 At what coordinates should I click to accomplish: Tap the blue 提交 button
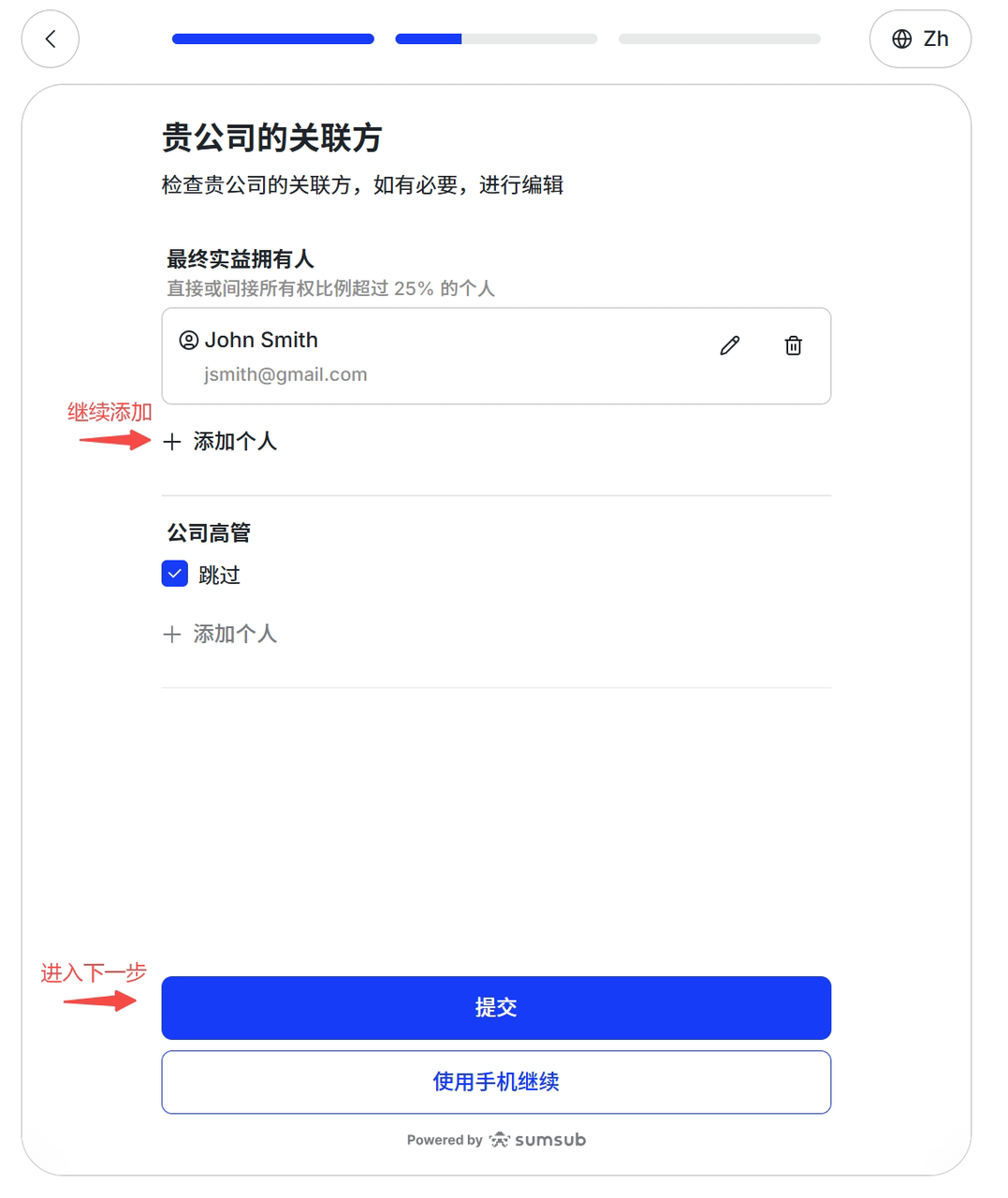coord(496,1008)
